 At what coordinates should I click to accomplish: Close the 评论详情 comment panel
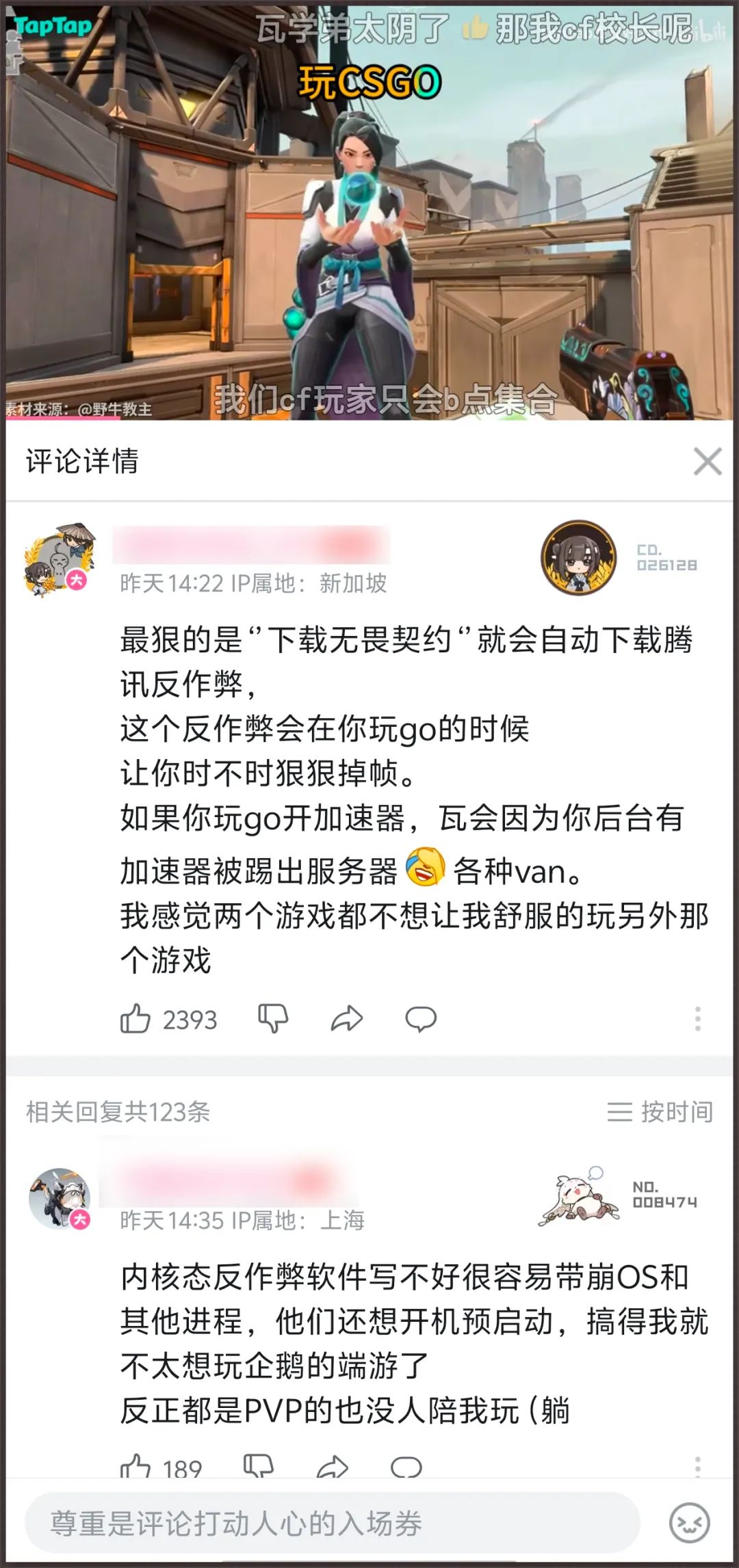point(707,461)
